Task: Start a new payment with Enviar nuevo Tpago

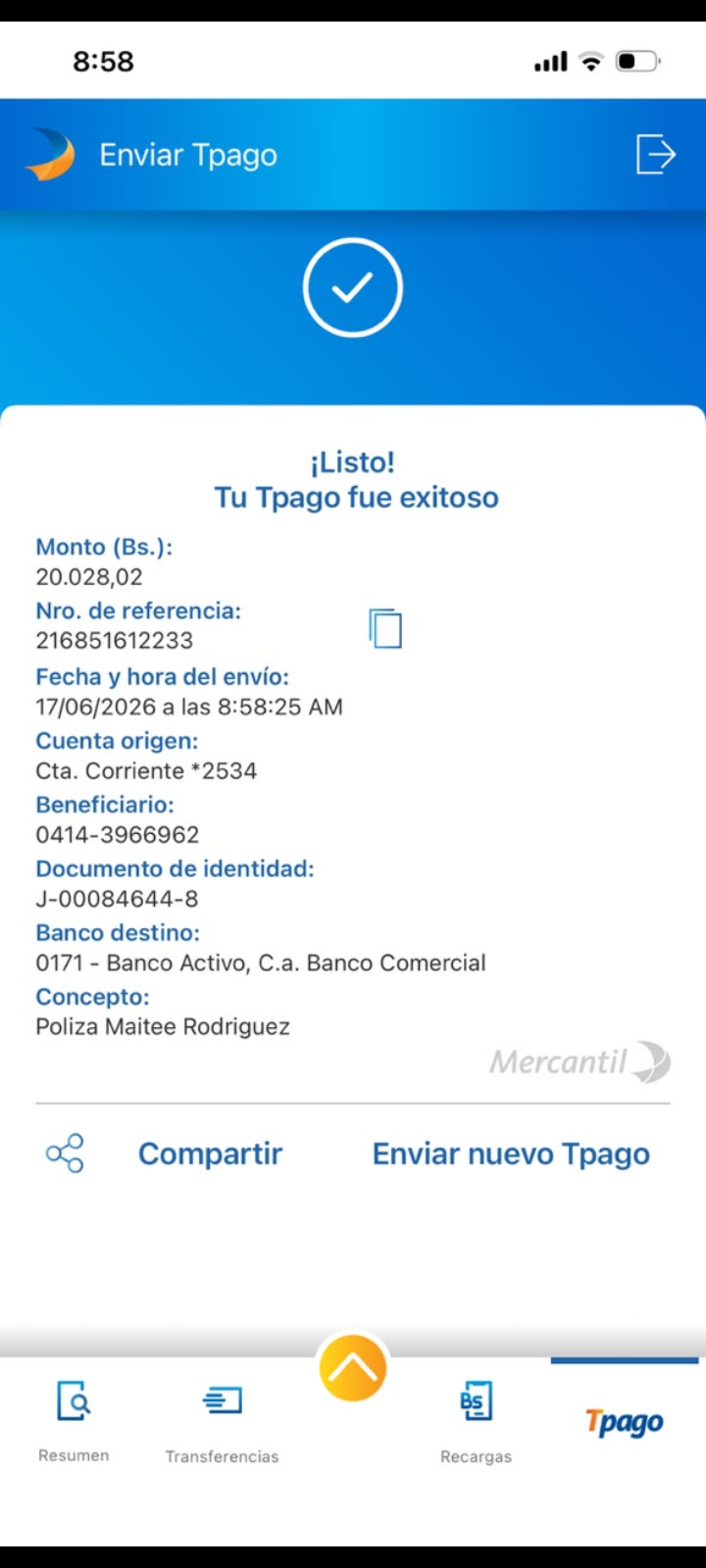Action: point(511,1154)
